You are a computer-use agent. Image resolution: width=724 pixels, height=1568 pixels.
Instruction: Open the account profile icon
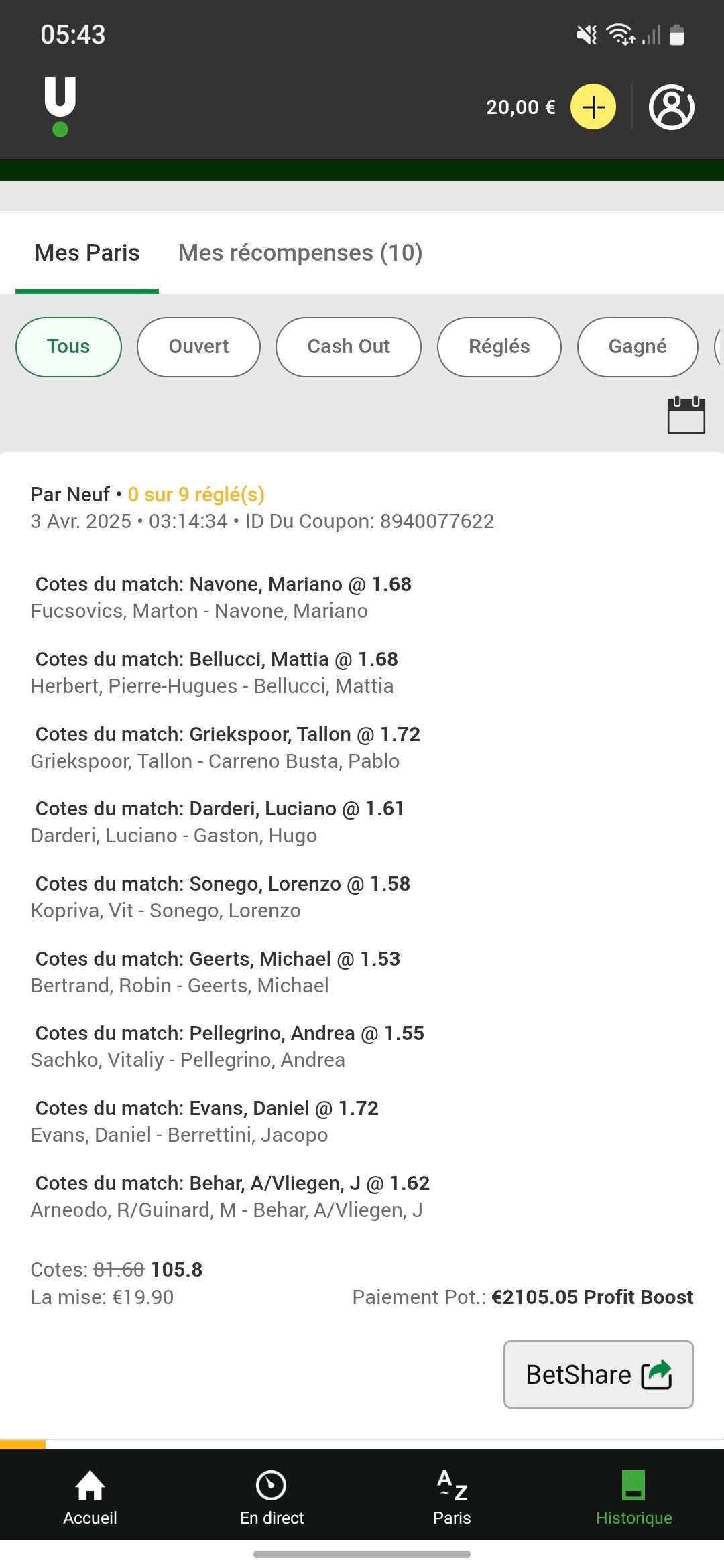click(x=671, y=107)
